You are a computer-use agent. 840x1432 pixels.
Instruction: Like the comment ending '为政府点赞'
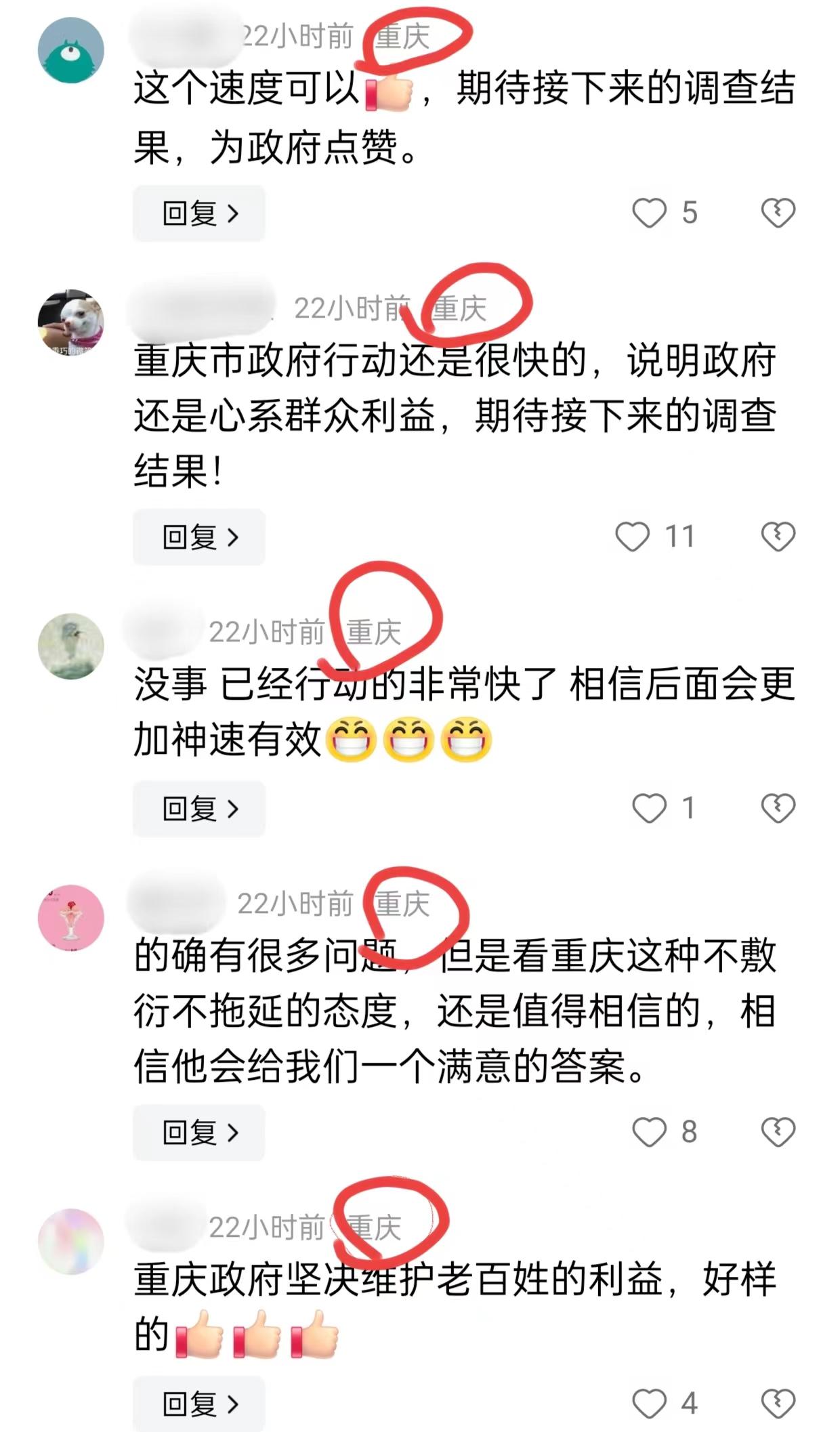tap(649, 213)
